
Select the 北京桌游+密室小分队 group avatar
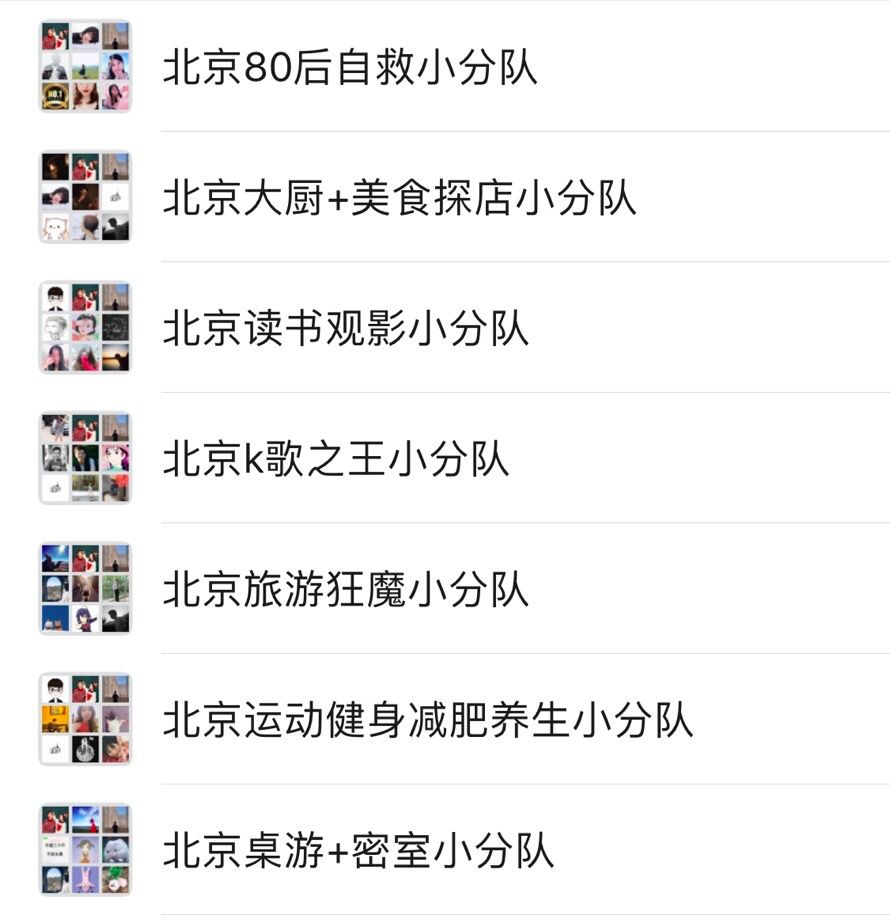point(87,850)
